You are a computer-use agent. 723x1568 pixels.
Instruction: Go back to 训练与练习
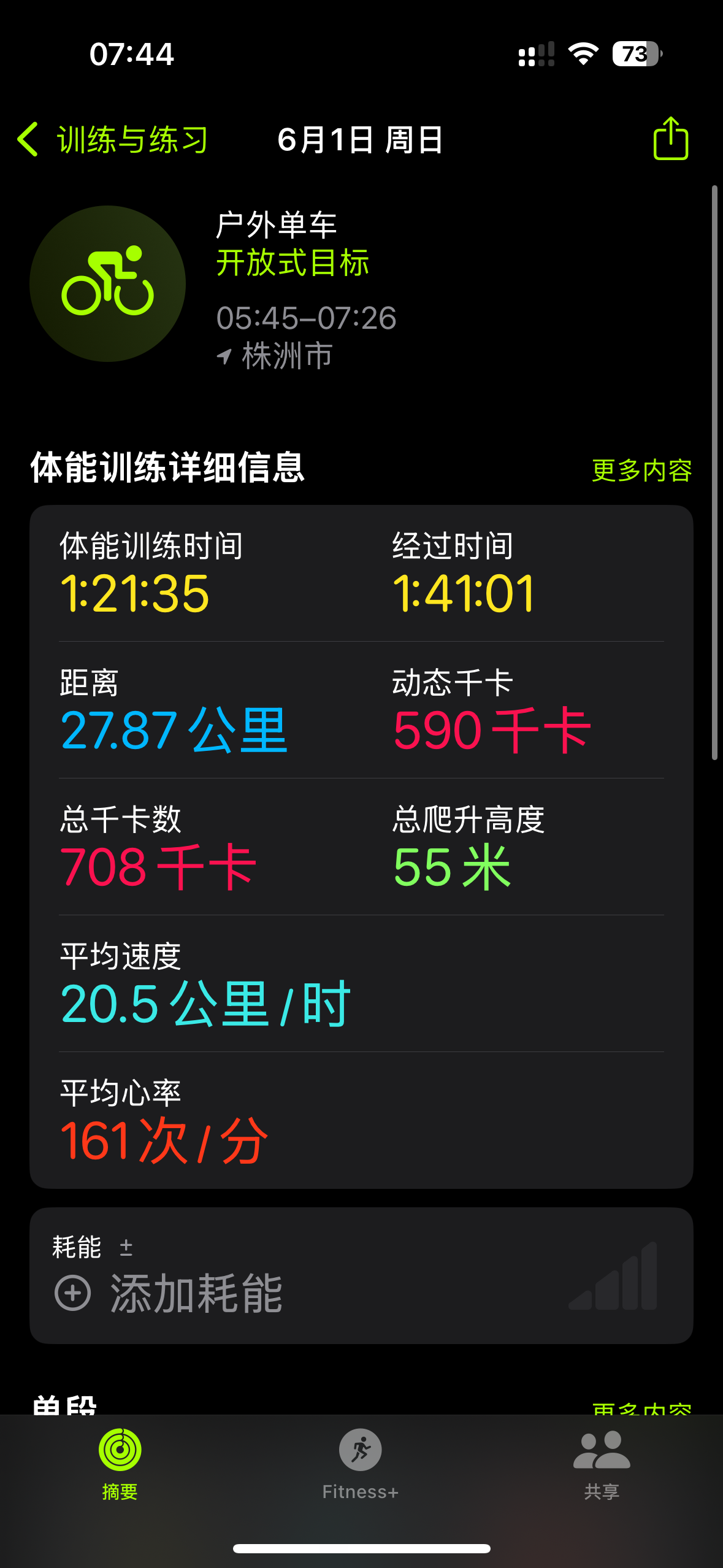[x=113, y=139]
